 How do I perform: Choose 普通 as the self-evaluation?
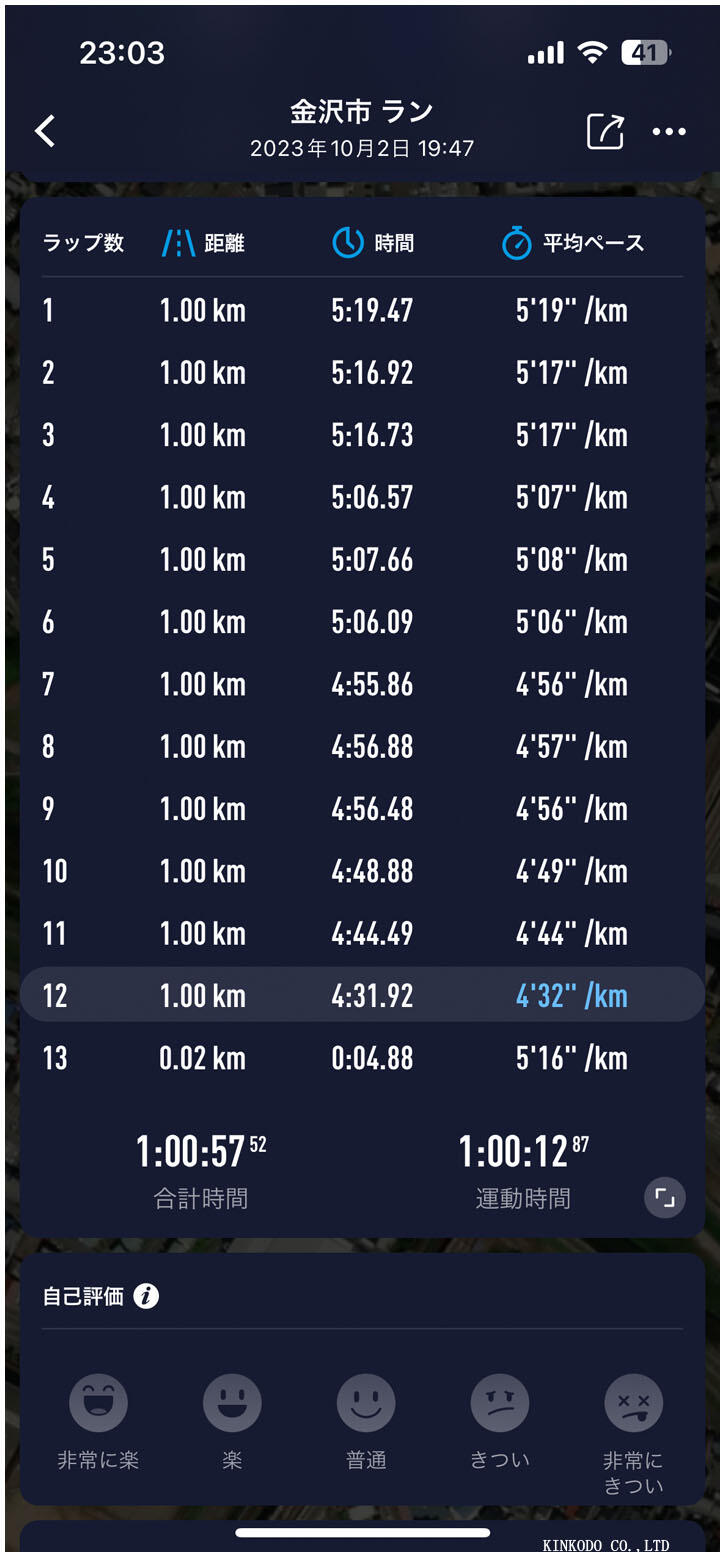coord(366,1403)
